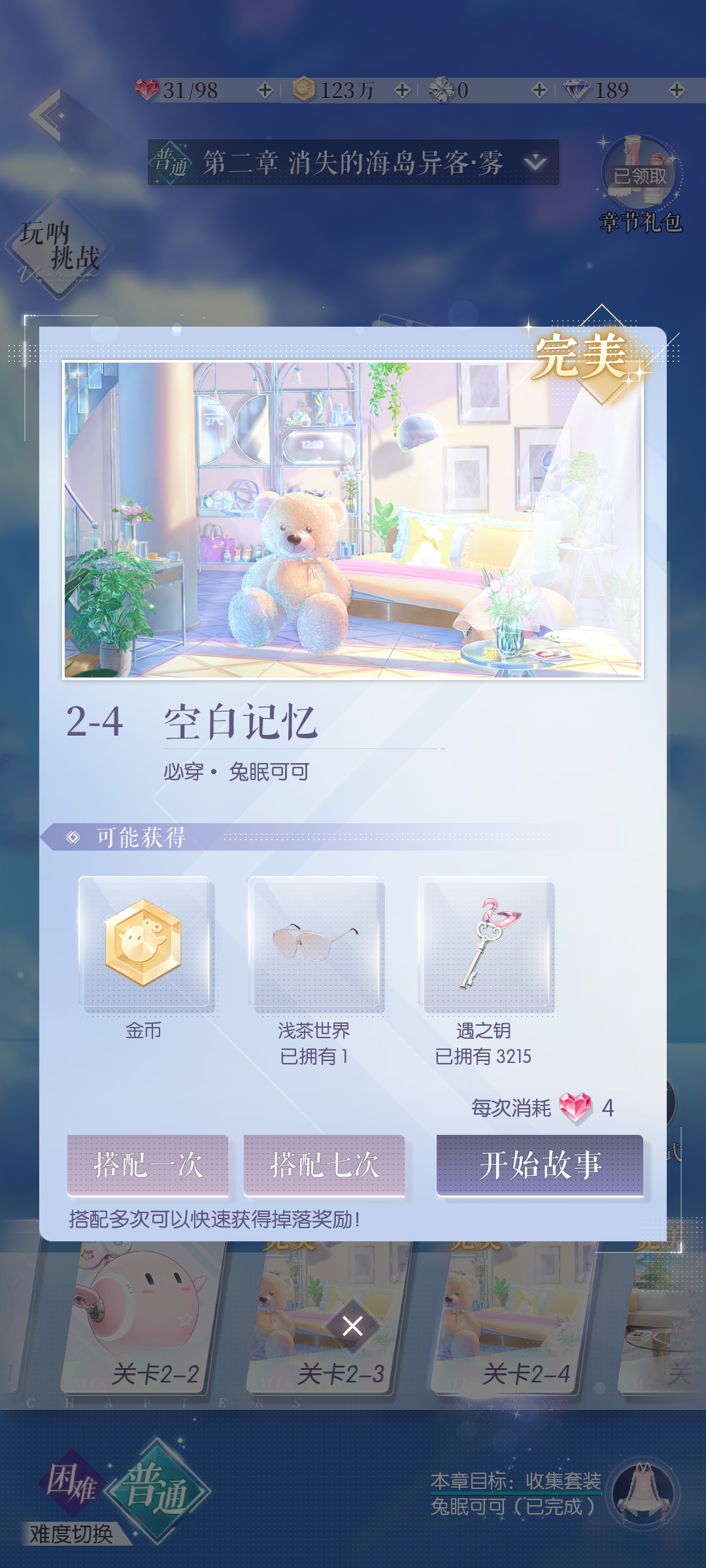This screenshot has height=1568, width=706.
Task: Open the 兔眠可可 suit goal icon
Action: [x=643, y=1493]
